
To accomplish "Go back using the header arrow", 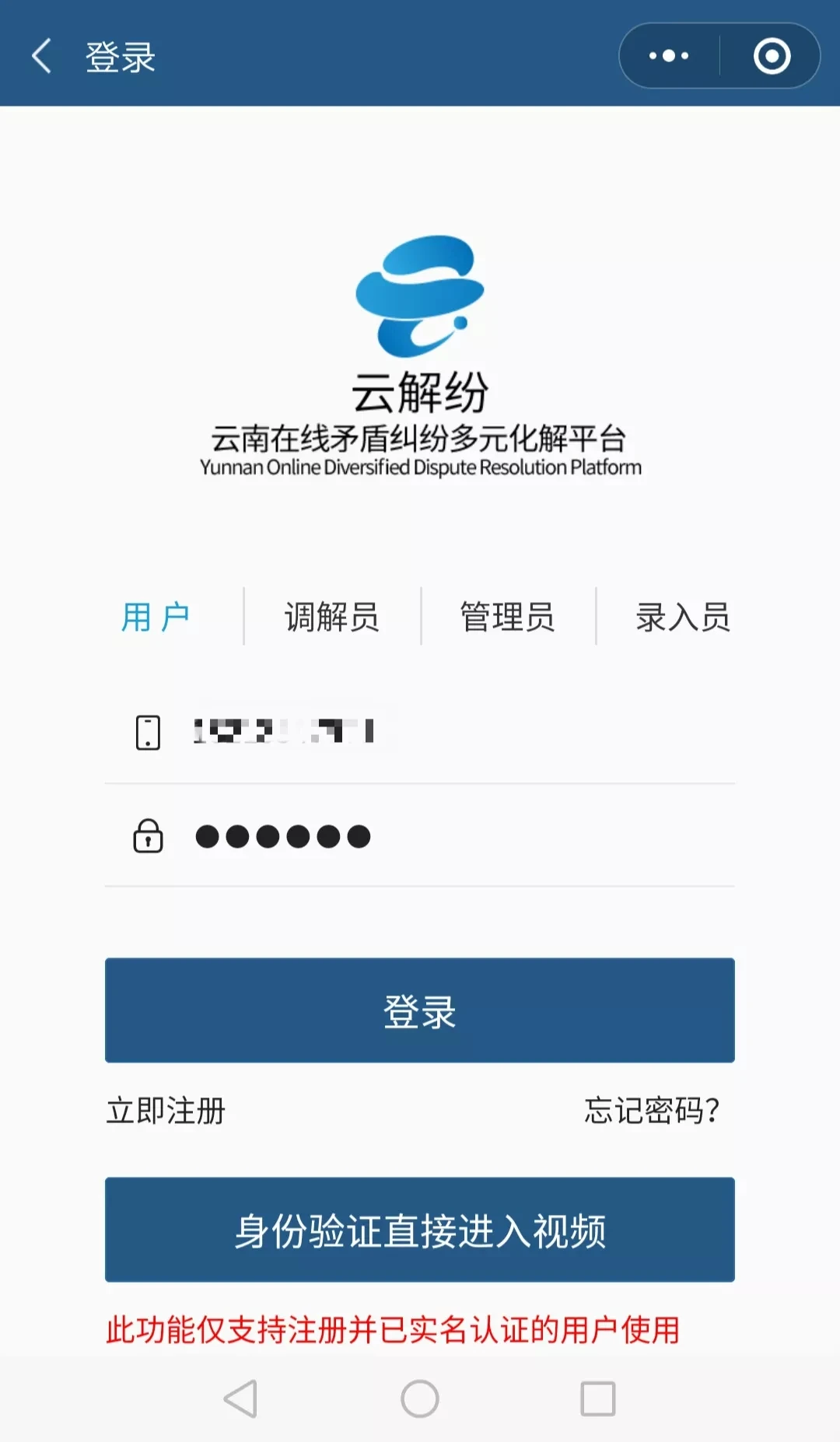I will pyautogui.click(x=42, y=57).
